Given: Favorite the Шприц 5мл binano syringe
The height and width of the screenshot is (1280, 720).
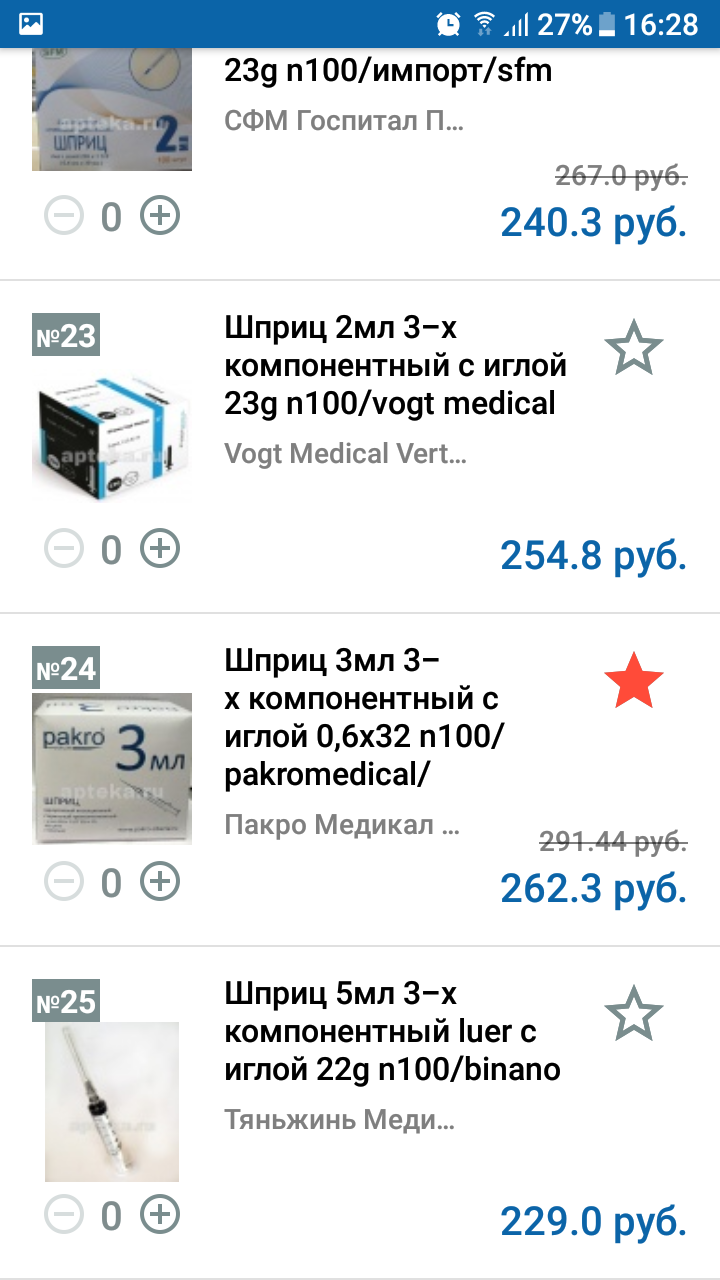Looking at the screenshot, I should pos(634,1015).
